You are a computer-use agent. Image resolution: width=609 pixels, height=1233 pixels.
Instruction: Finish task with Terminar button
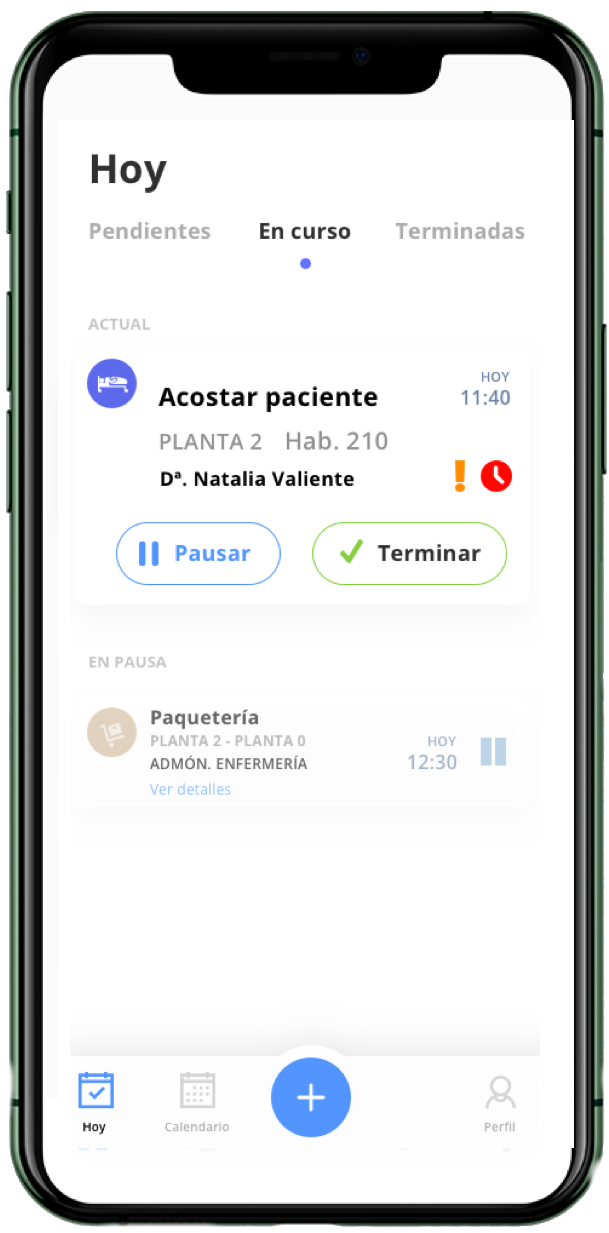[409, 553]
